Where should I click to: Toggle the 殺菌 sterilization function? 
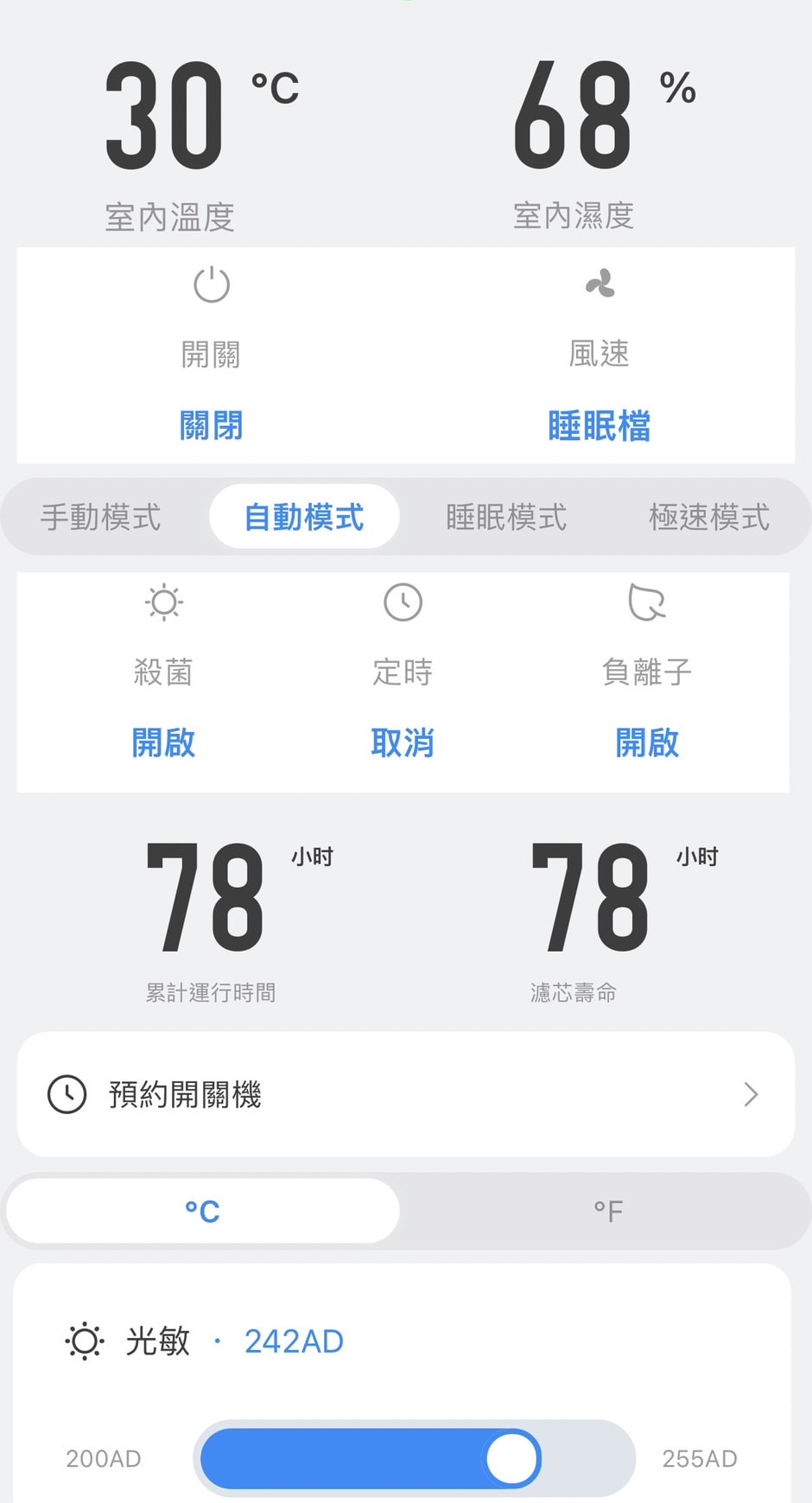click(x=163, y=672)
